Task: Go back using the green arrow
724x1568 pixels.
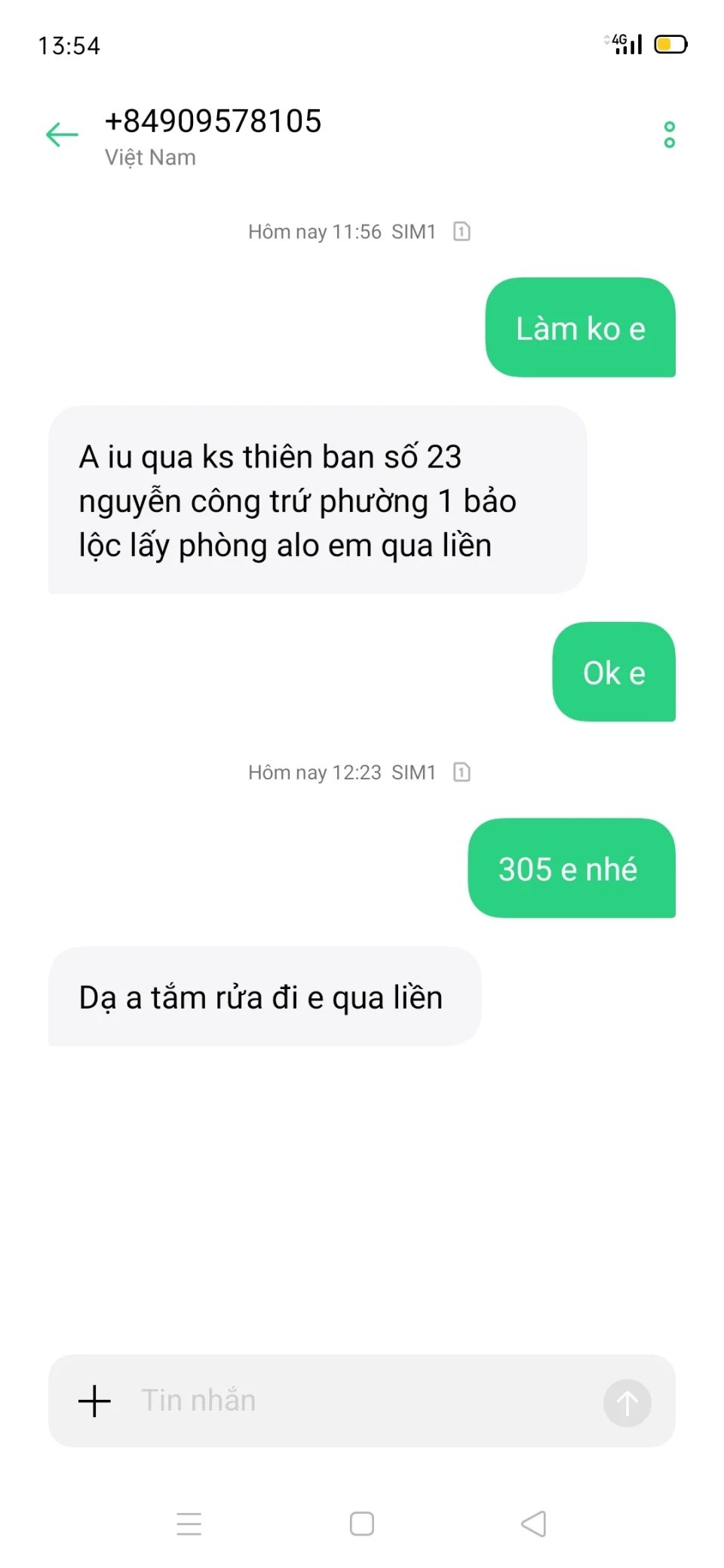Action: pos(62,135)
